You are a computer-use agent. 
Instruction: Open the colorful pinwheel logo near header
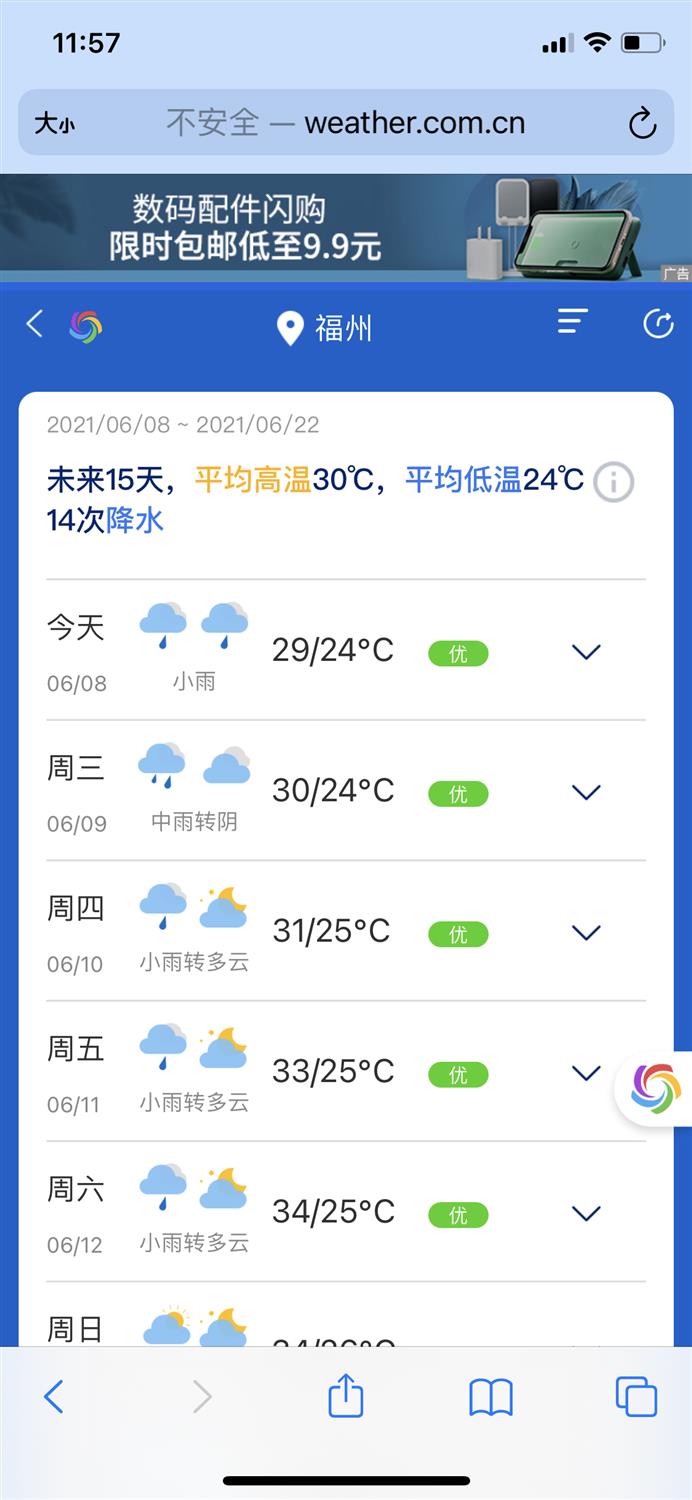point(86,326)
